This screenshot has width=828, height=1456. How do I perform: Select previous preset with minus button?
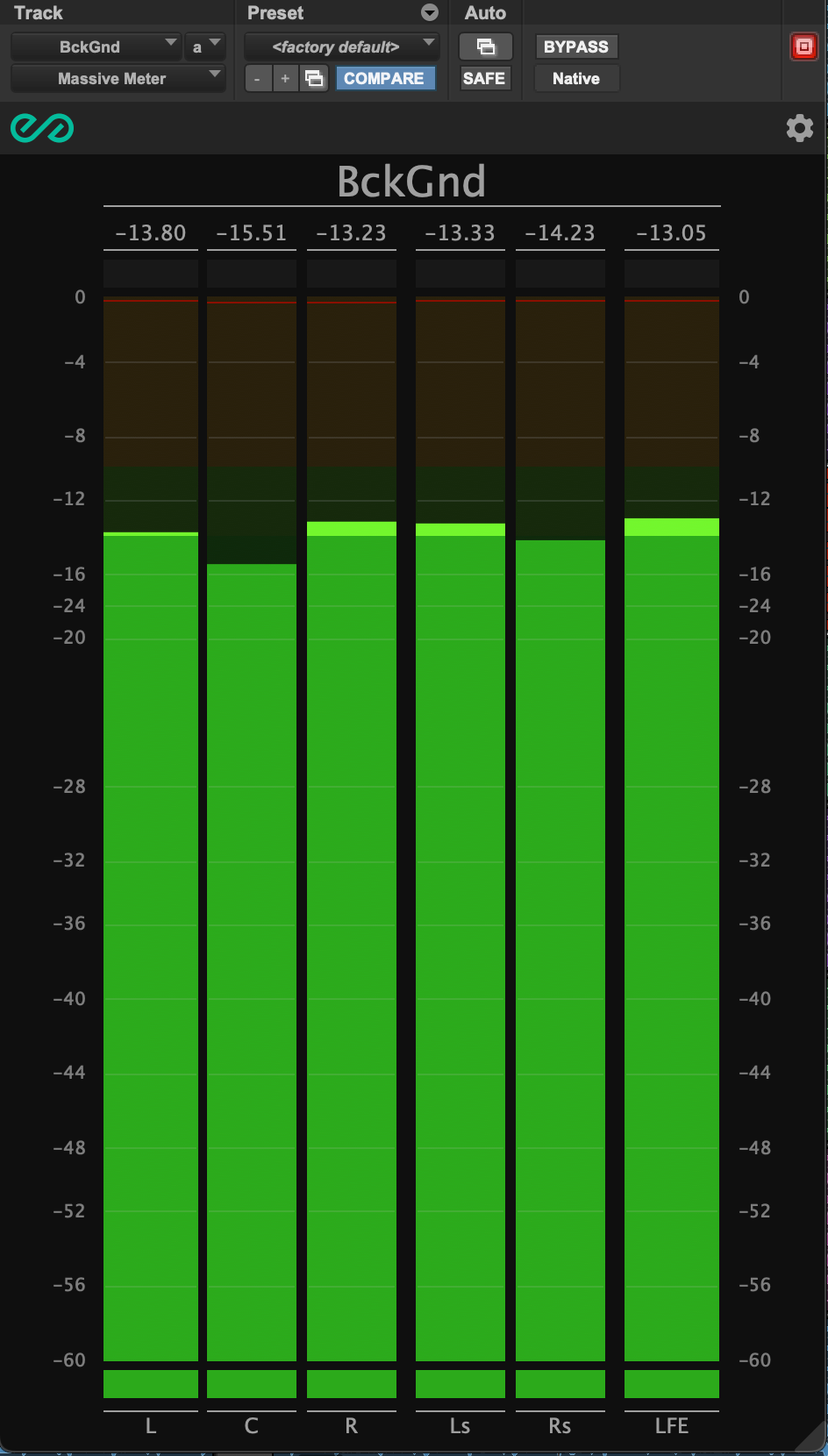click(257, 79)
